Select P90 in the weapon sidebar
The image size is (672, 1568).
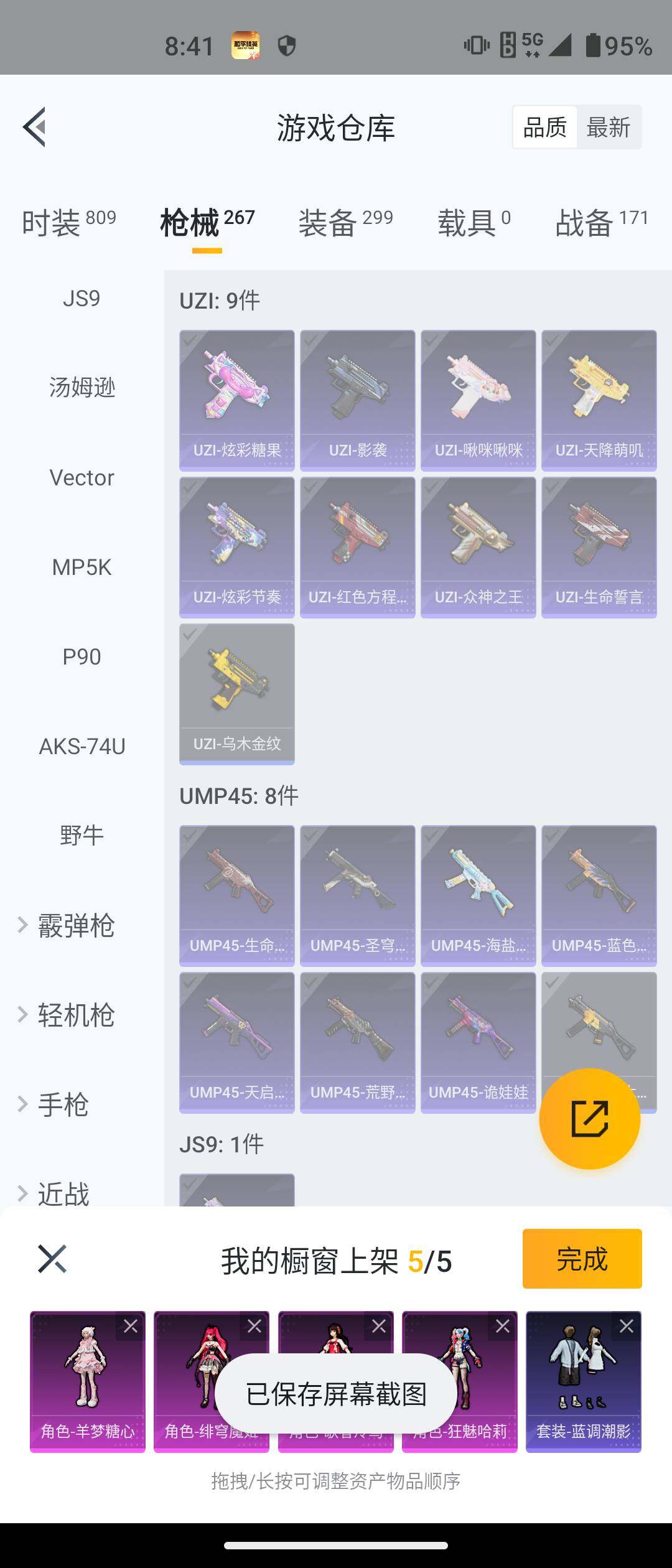(82, 657)
